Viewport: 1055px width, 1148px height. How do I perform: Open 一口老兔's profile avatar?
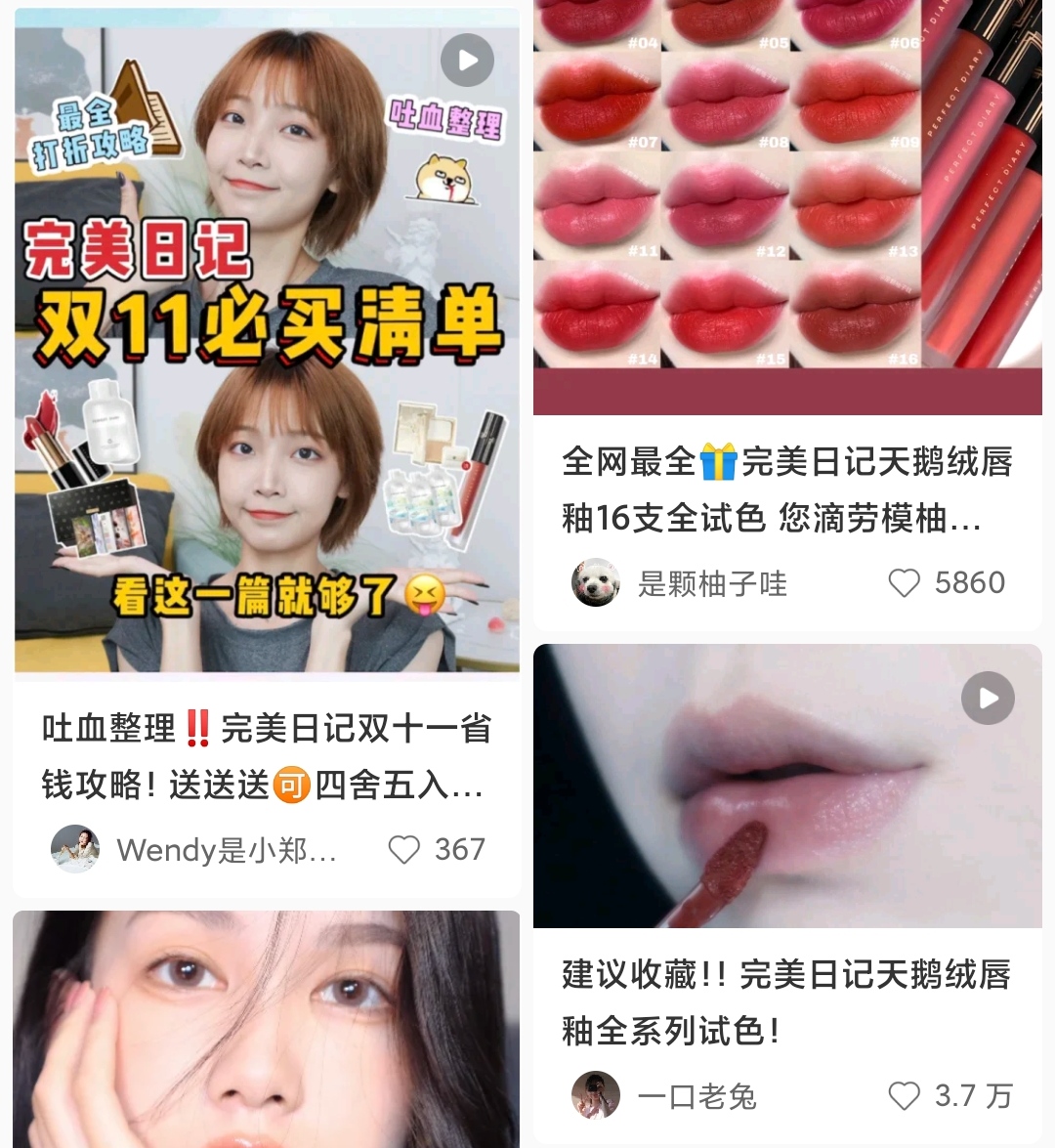click(595, 1095)
